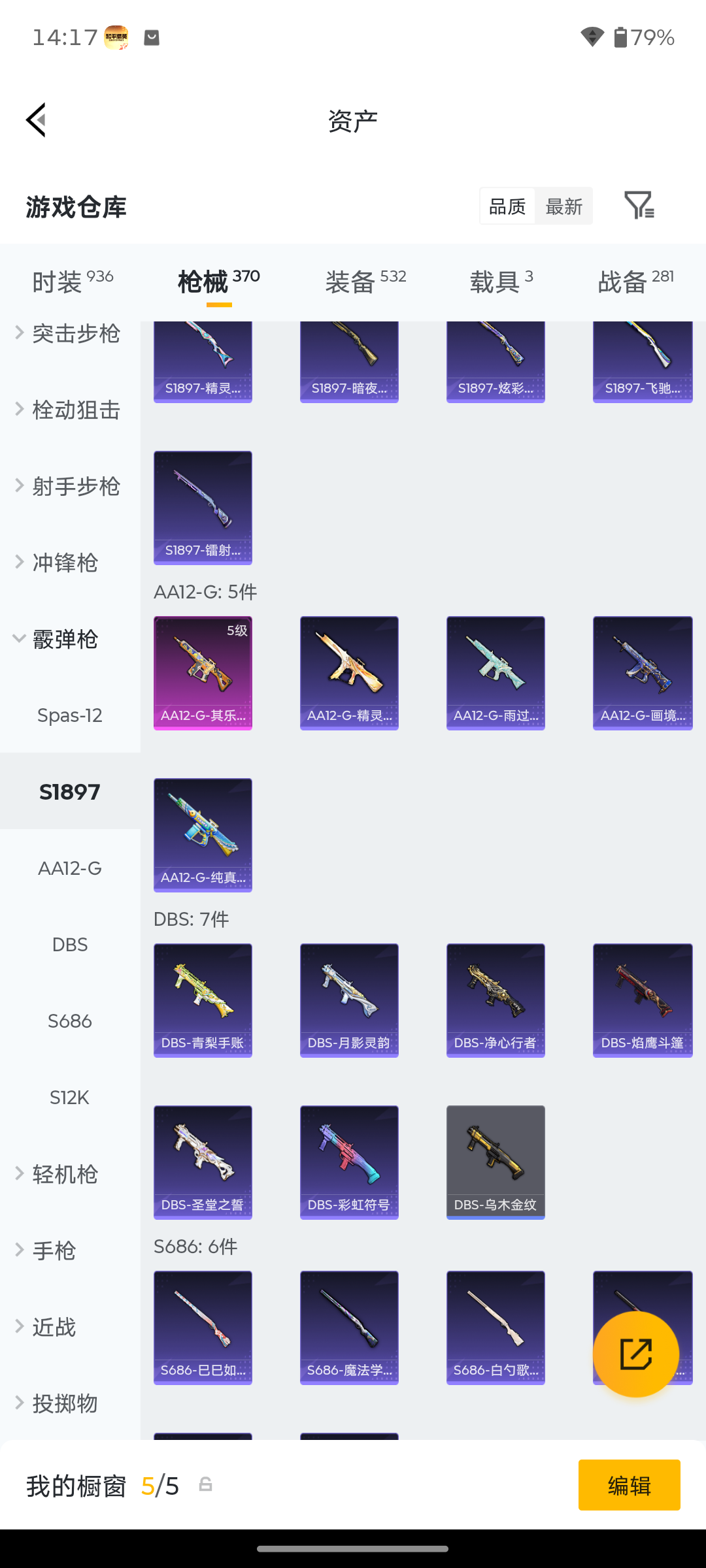Go back using the arrow at top left
Viewport: 706px width, 1568px height.
click(x=37, y=120)
